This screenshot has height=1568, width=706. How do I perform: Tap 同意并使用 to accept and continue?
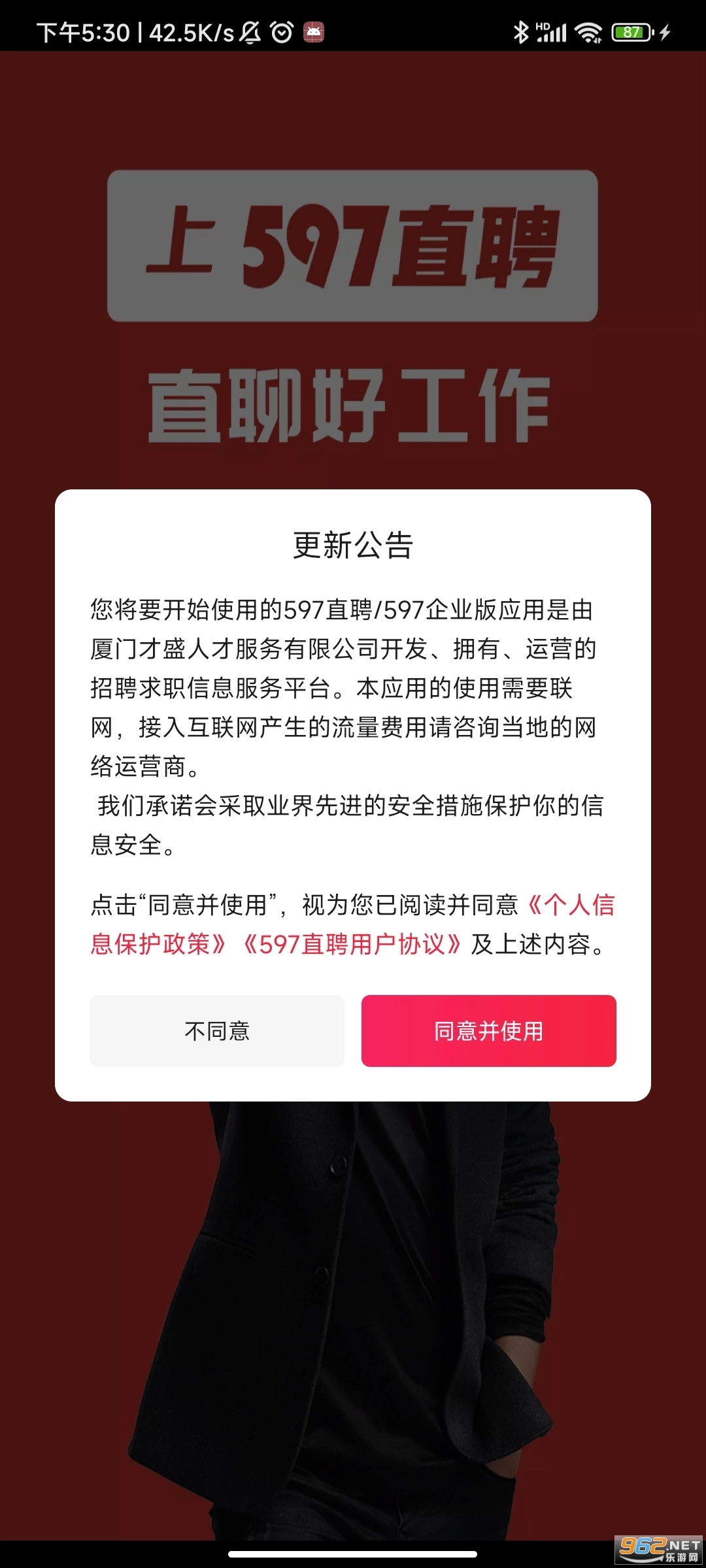coord(488,1030)
